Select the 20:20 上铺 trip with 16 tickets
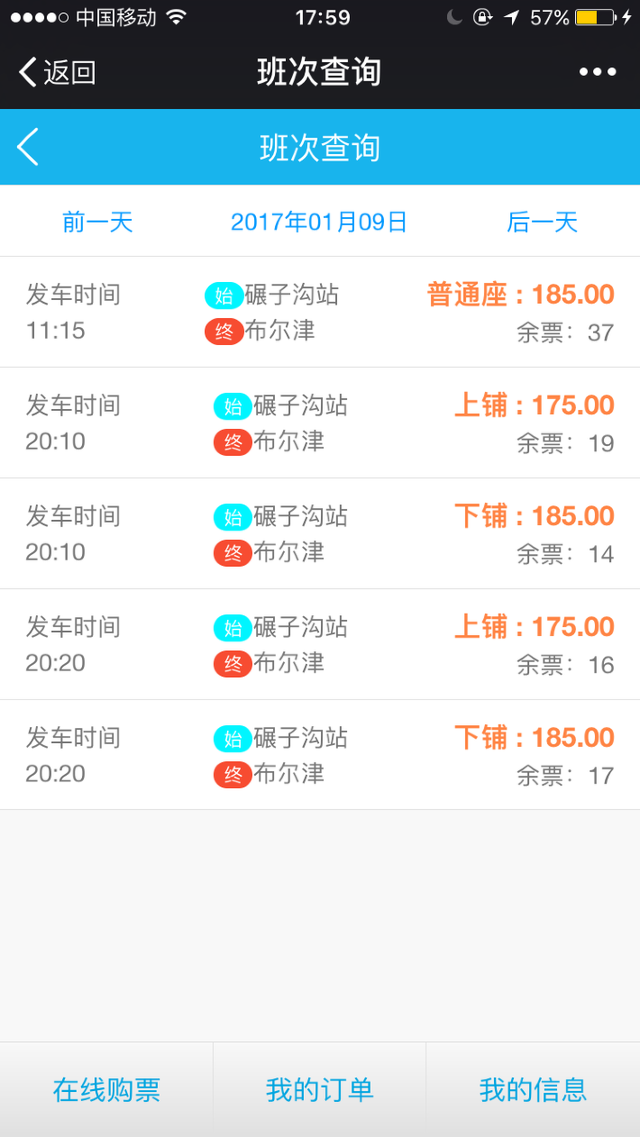 point(320,645)
